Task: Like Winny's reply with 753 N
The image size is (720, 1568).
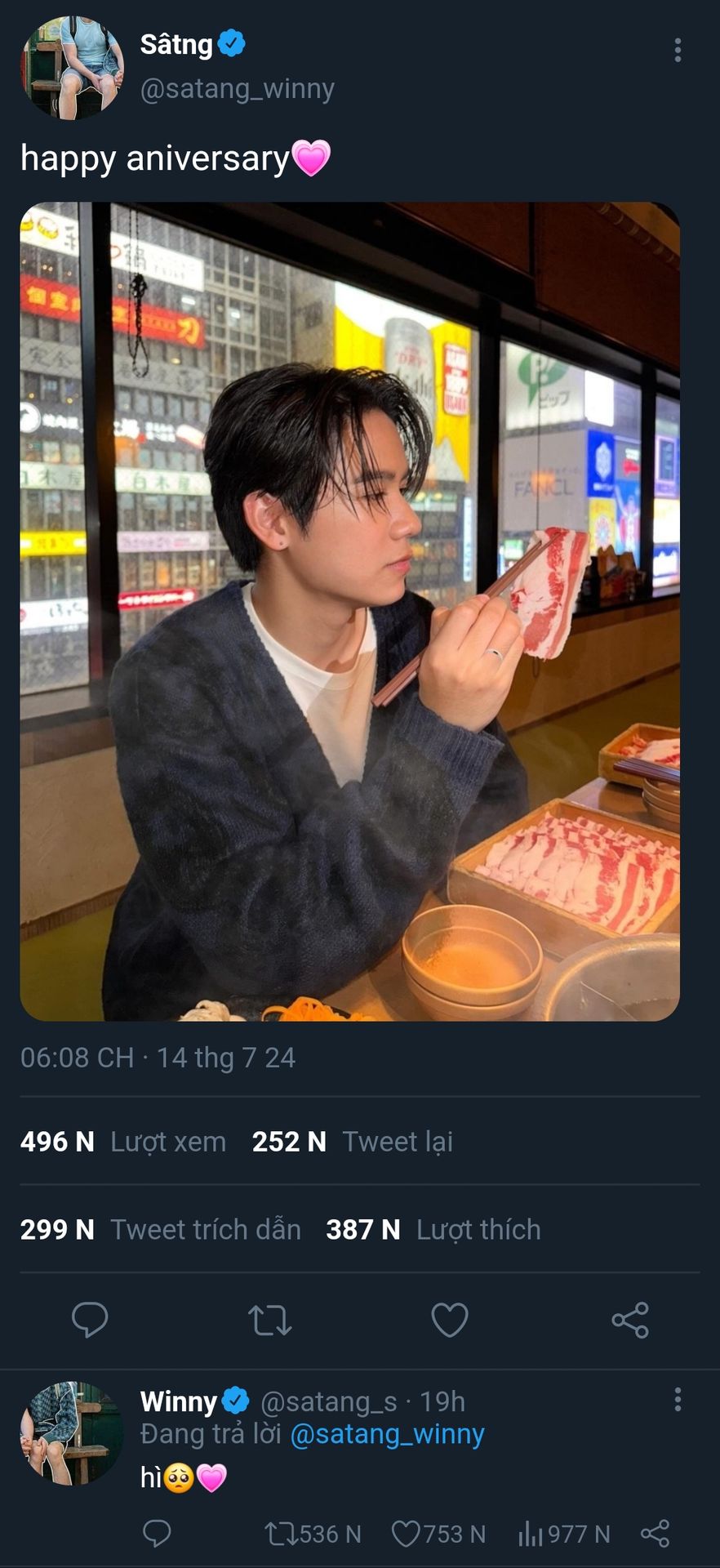Action: pyautogui.click(x=438, y=1534)
